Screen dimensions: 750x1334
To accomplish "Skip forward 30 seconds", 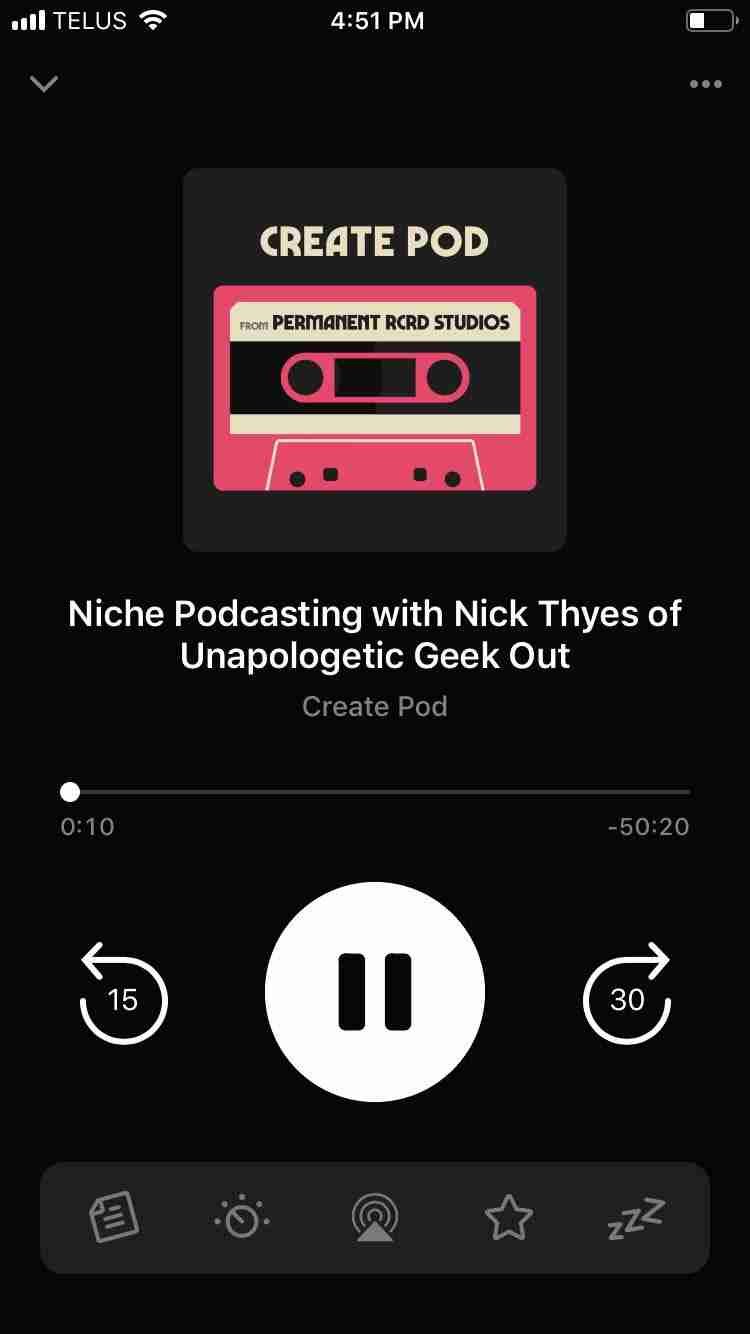I will (x=627, y=993).
